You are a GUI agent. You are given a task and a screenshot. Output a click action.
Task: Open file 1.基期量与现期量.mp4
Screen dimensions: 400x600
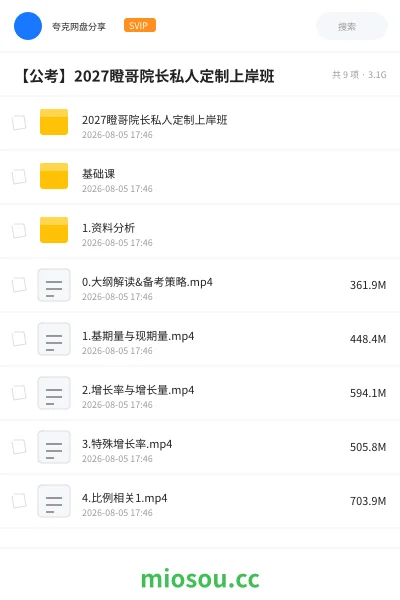[x=200, y=339]
